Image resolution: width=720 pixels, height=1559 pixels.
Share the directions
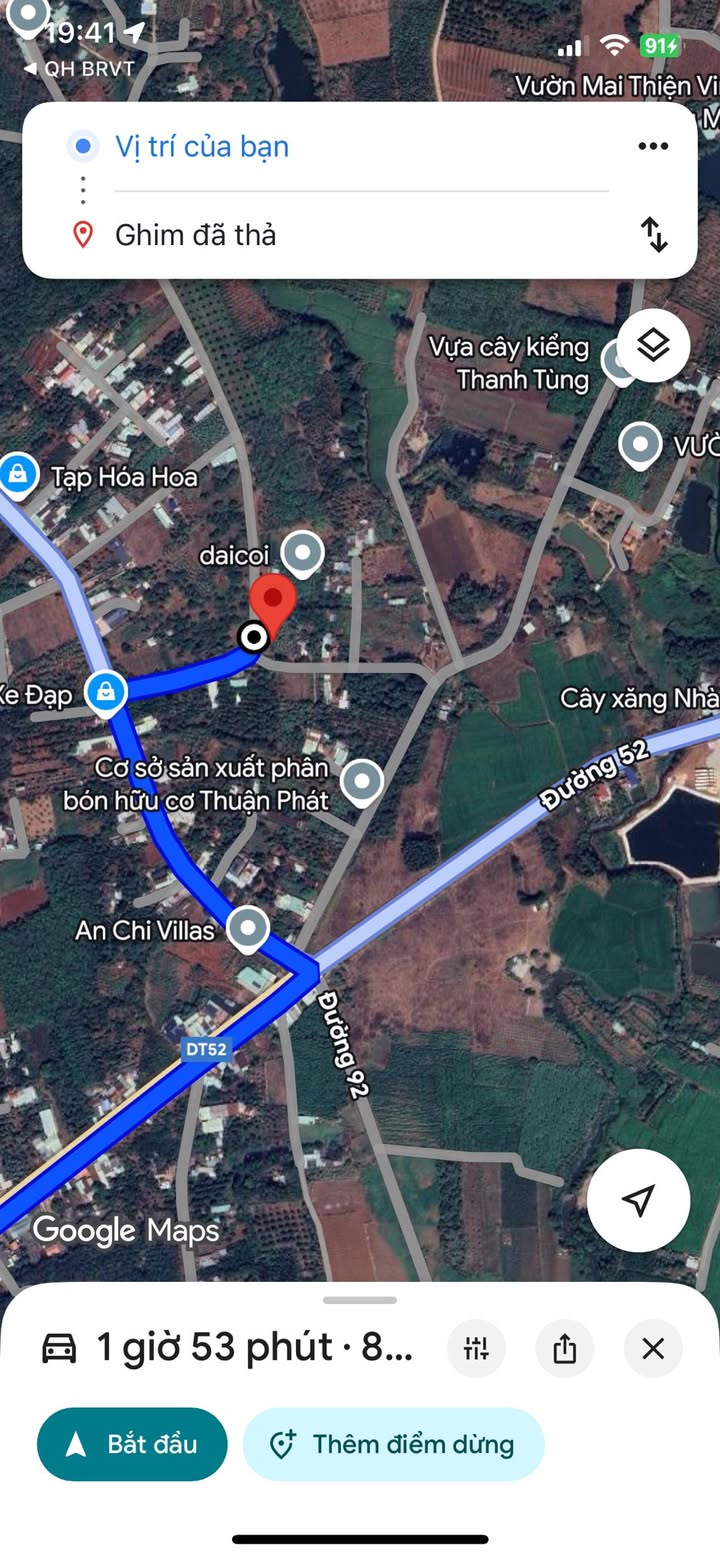point(564,1349)
